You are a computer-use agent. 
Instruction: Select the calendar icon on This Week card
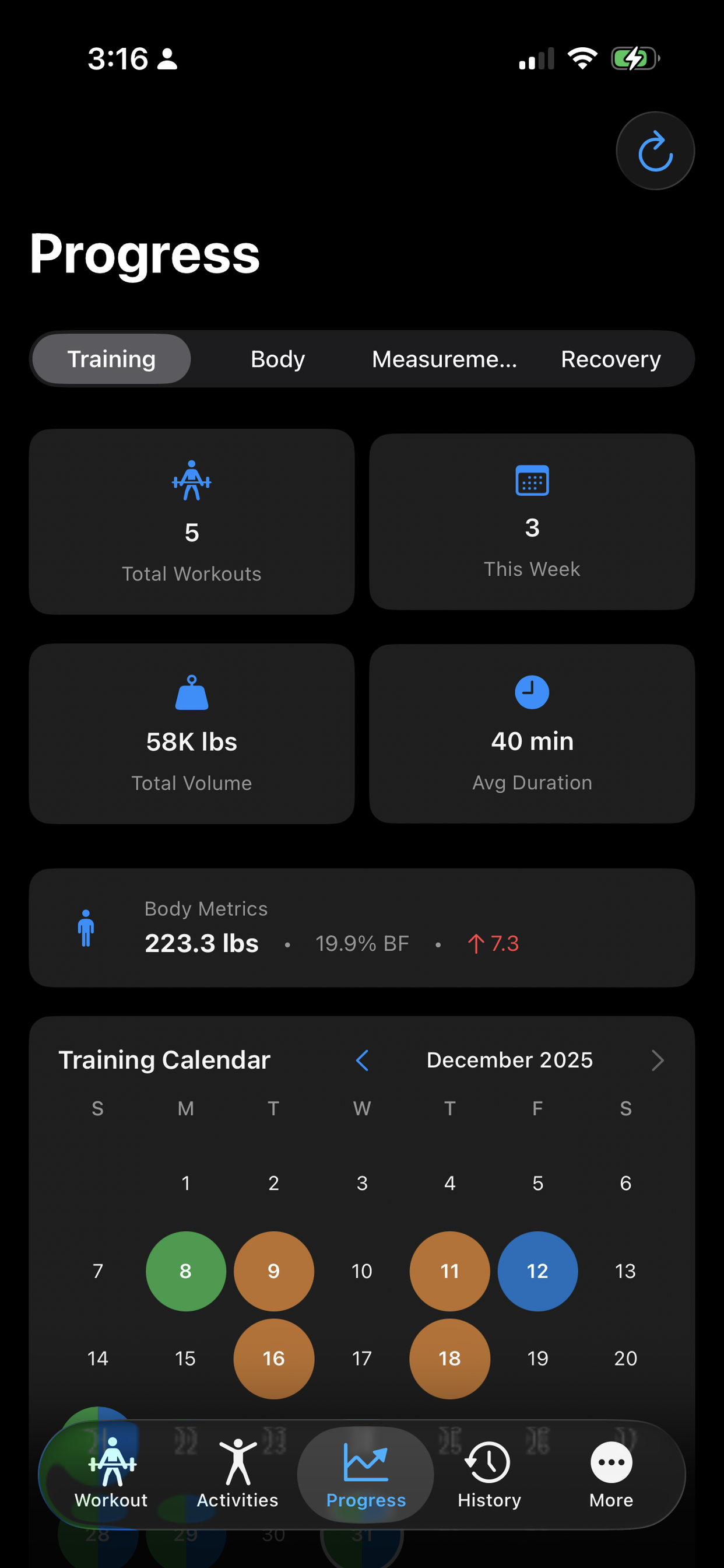click(532, 480)
